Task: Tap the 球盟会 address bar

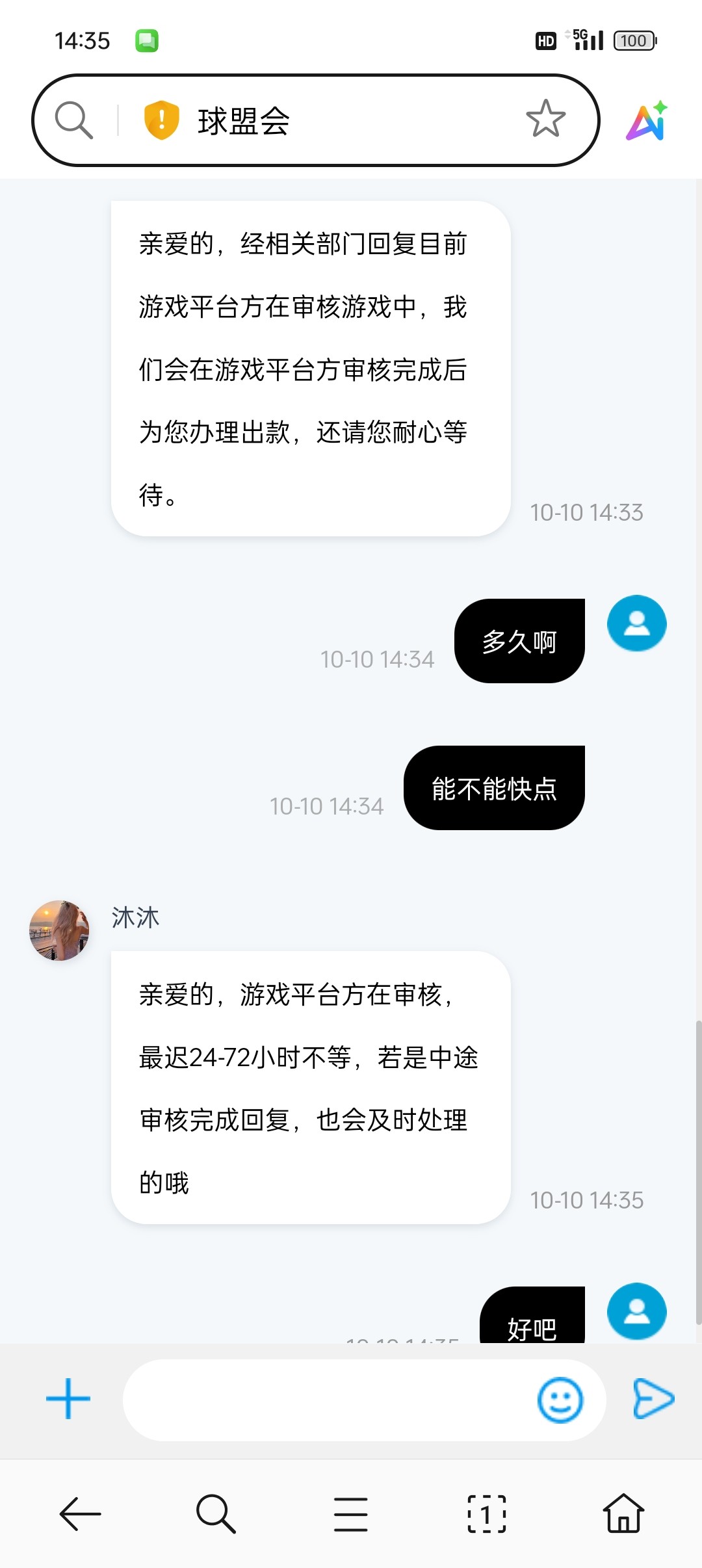Action: pyautogui.click(x=338, y=121)
